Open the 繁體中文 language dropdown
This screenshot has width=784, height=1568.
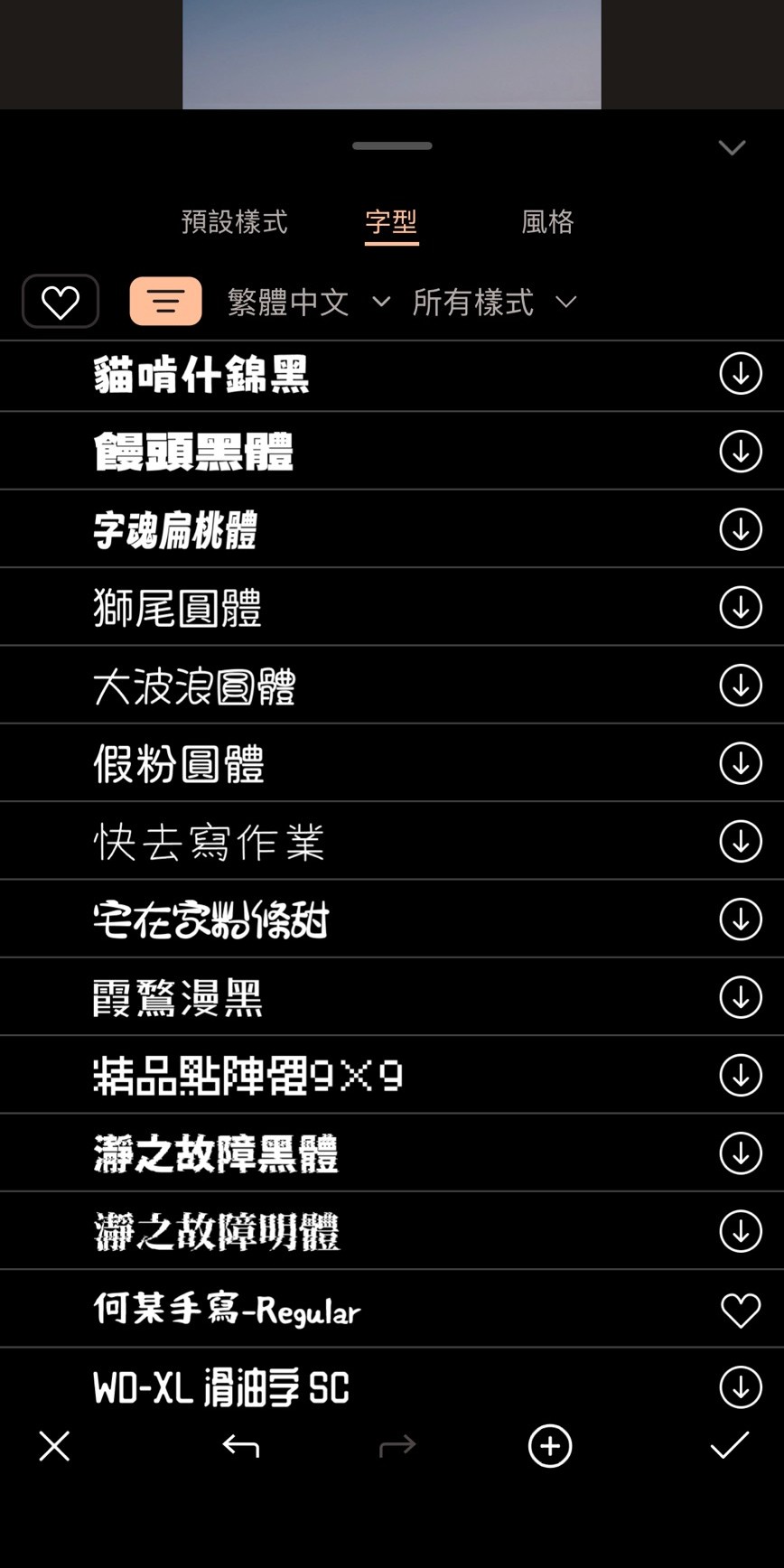click(x=303, y=303)
